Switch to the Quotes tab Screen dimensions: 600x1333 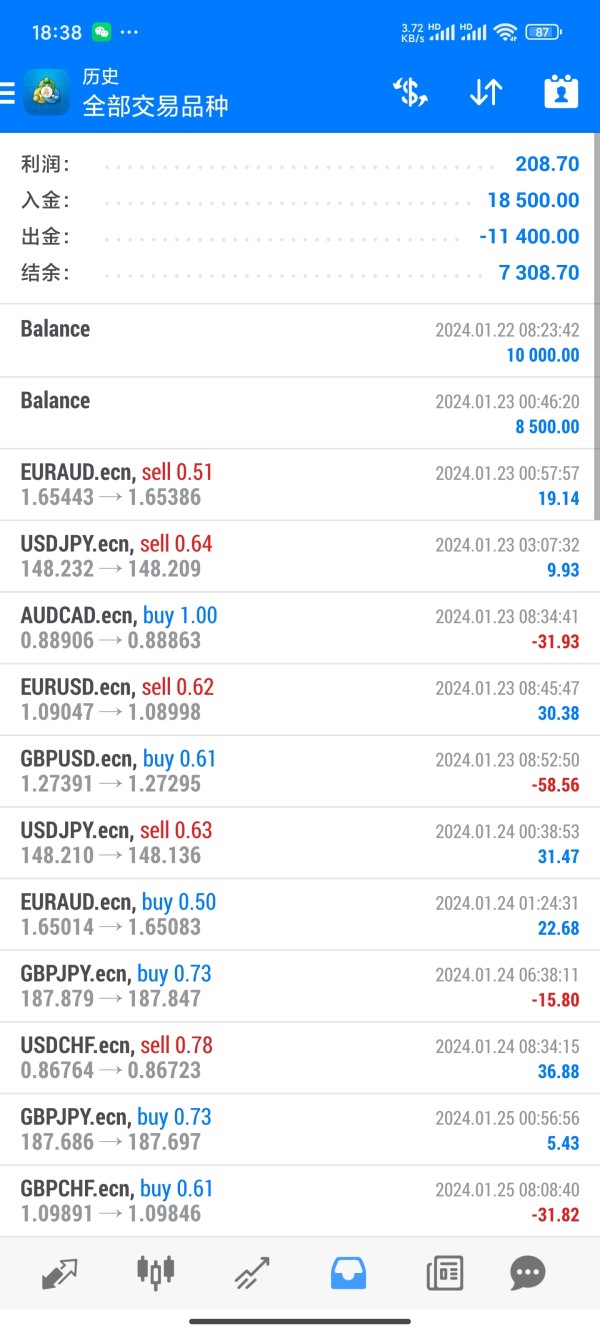click(60, 1273)
